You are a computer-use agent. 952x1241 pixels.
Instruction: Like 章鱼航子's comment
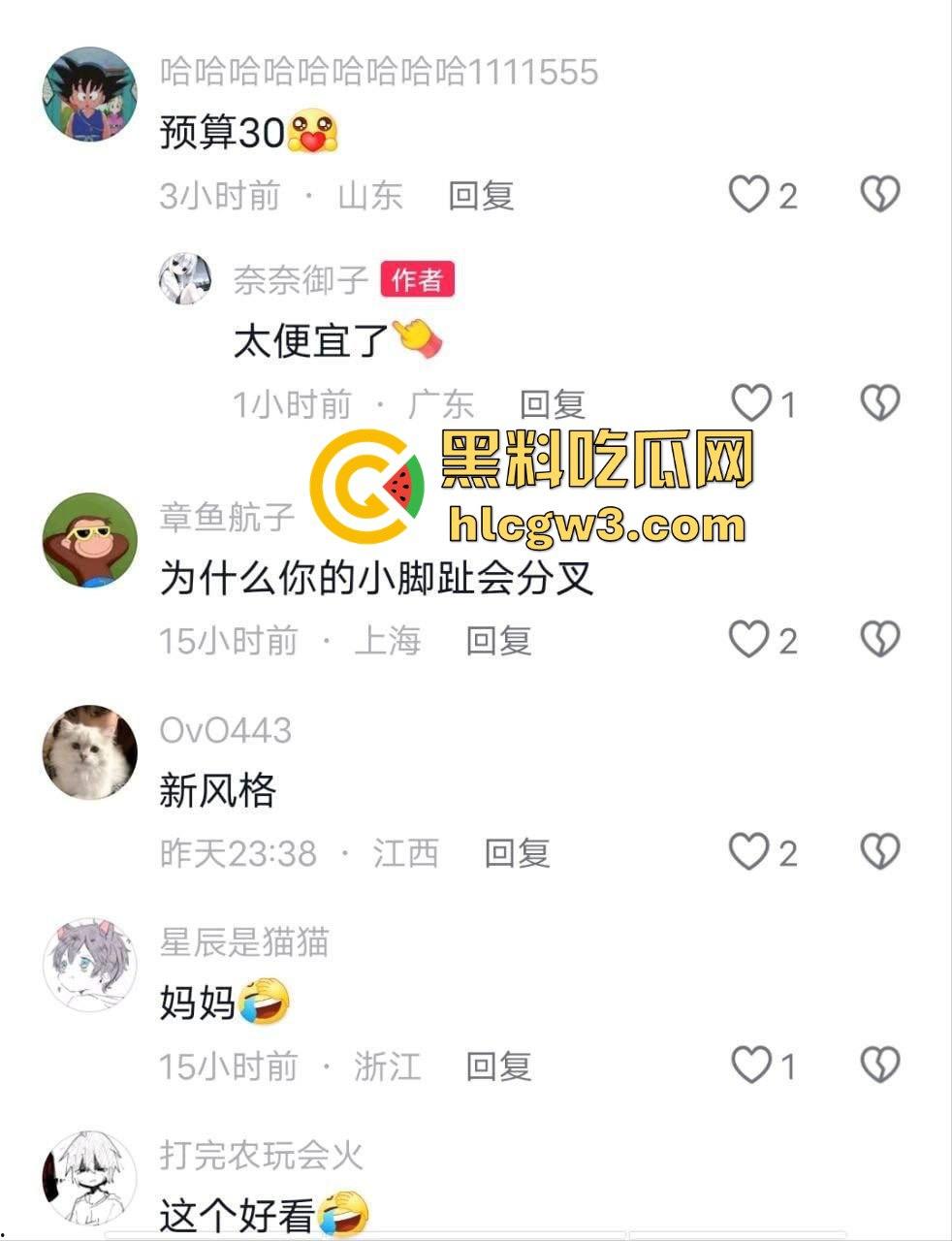[x=749, y=640]
